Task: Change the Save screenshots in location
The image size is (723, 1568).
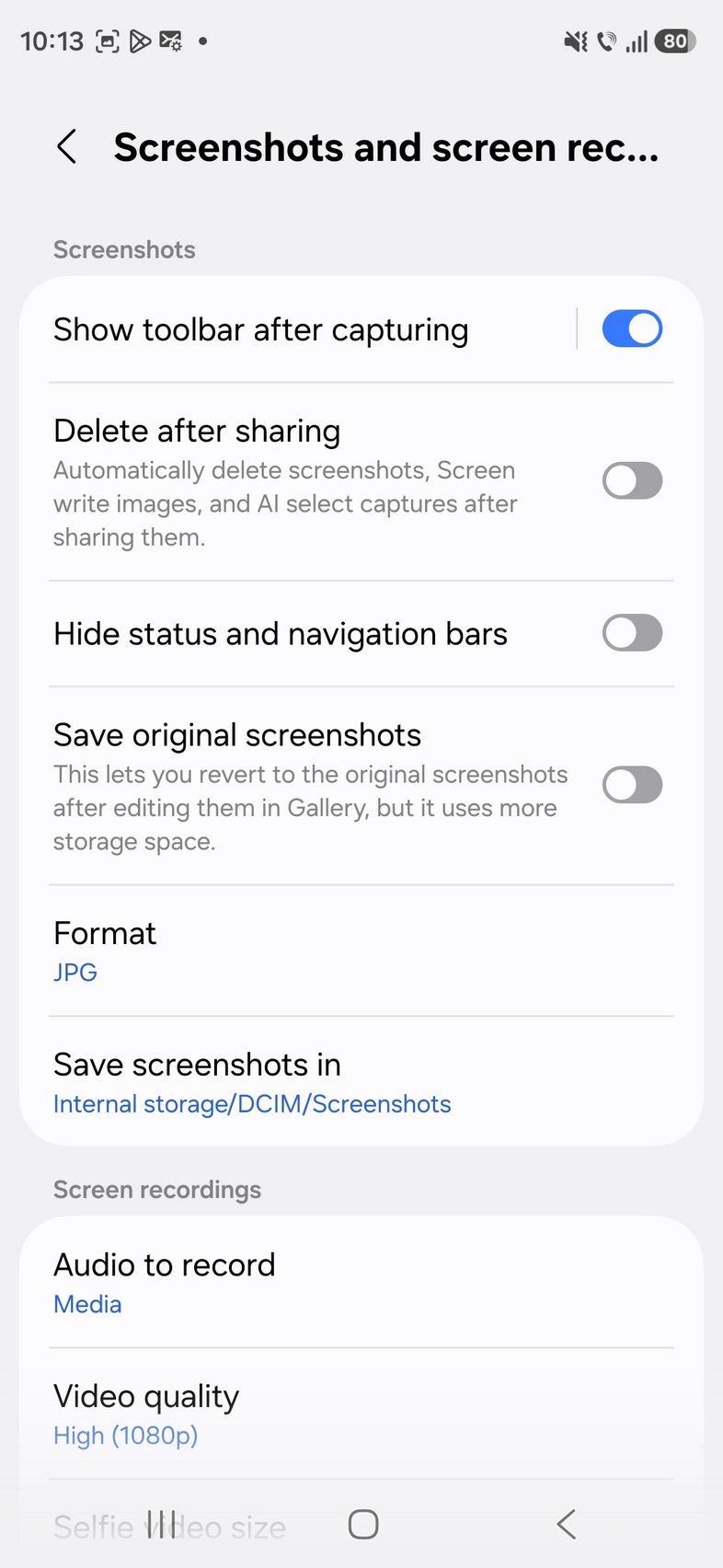Action: pos(361,1082)
